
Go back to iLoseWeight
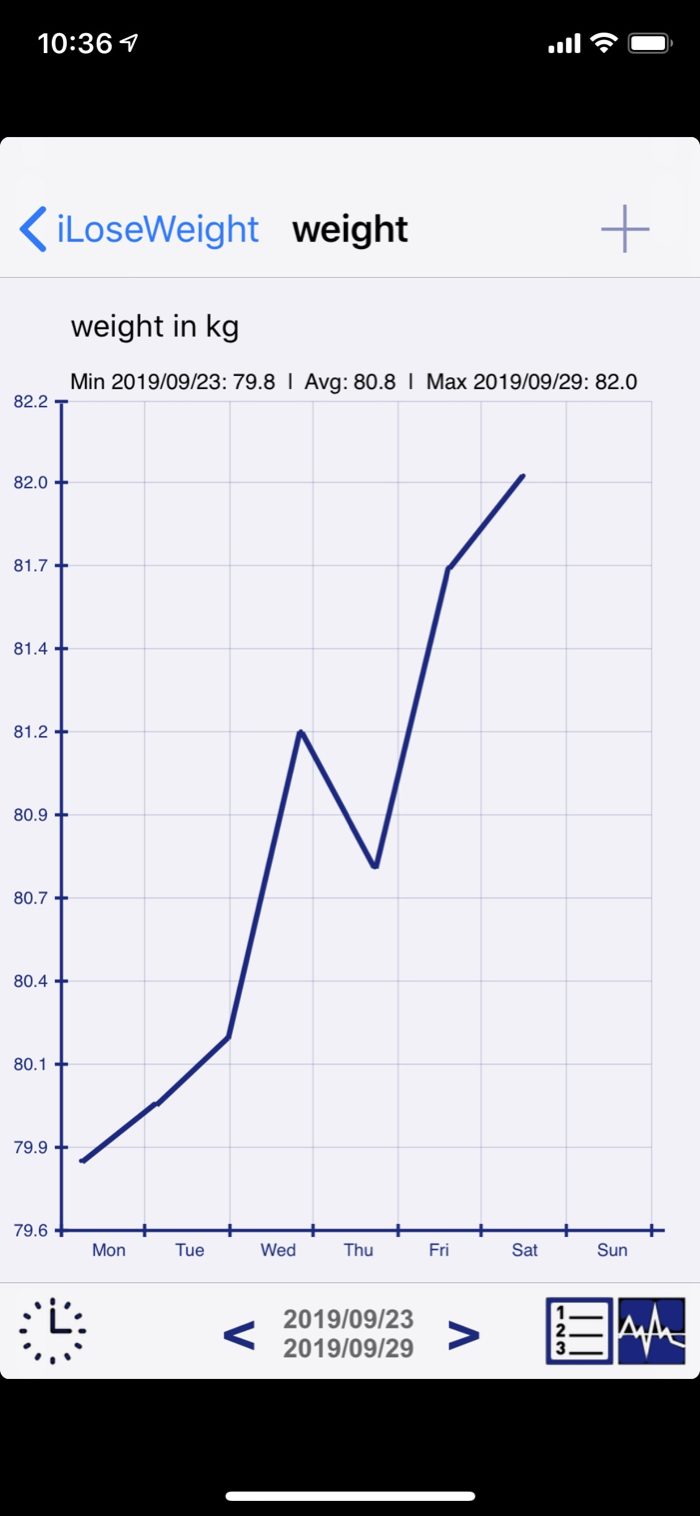140,230
